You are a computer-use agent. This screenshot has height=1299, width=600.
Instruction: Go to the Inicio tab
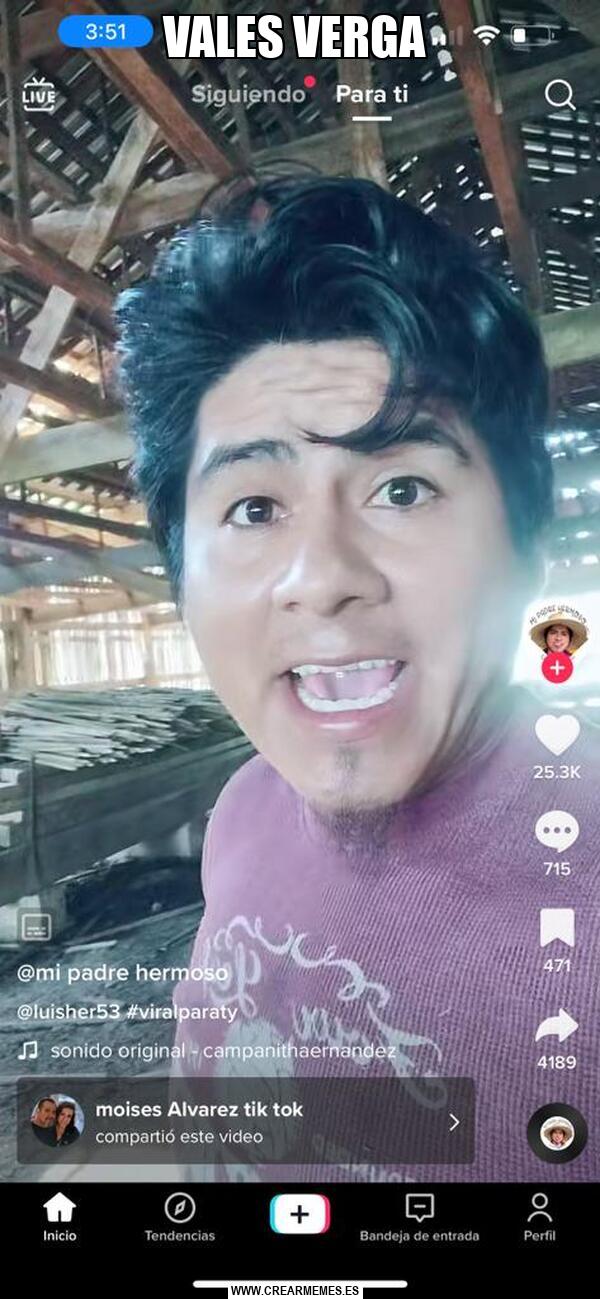59,1217
